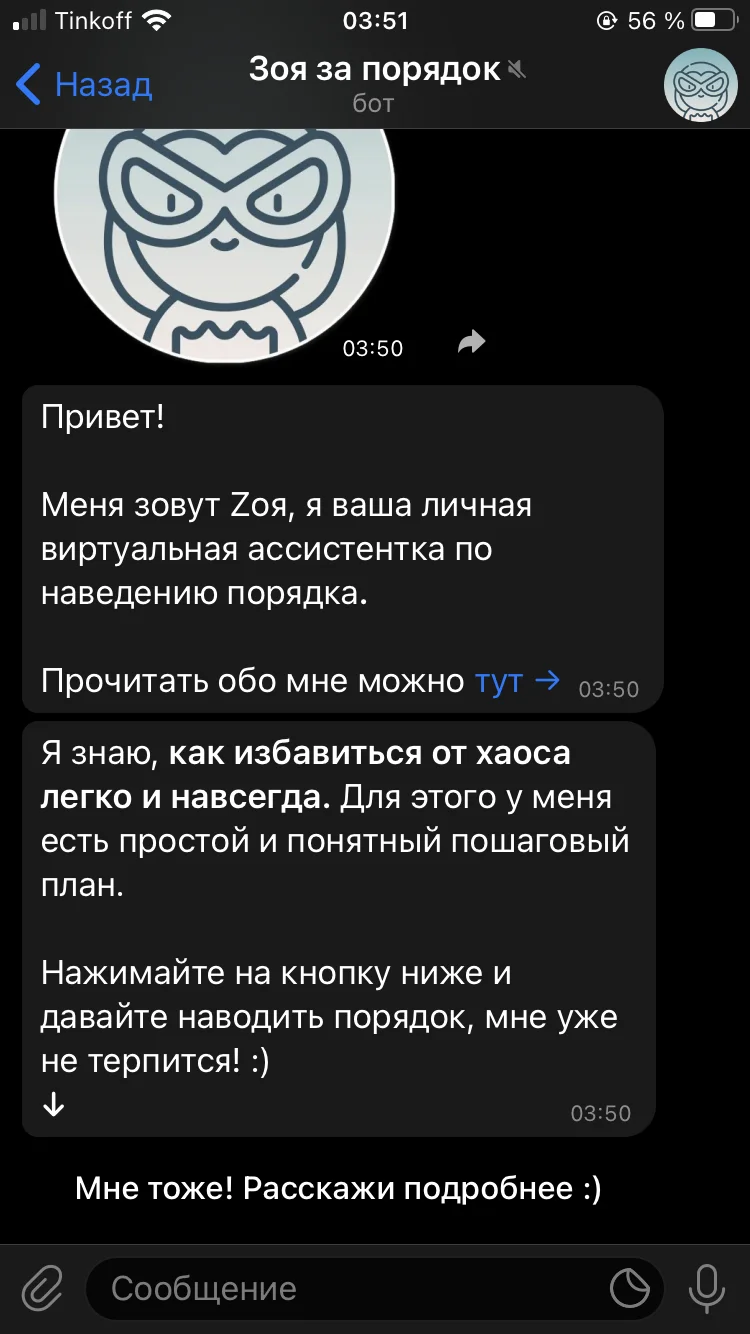
Task: Open the sticker panel icon
Action: tap(630, 1289)
